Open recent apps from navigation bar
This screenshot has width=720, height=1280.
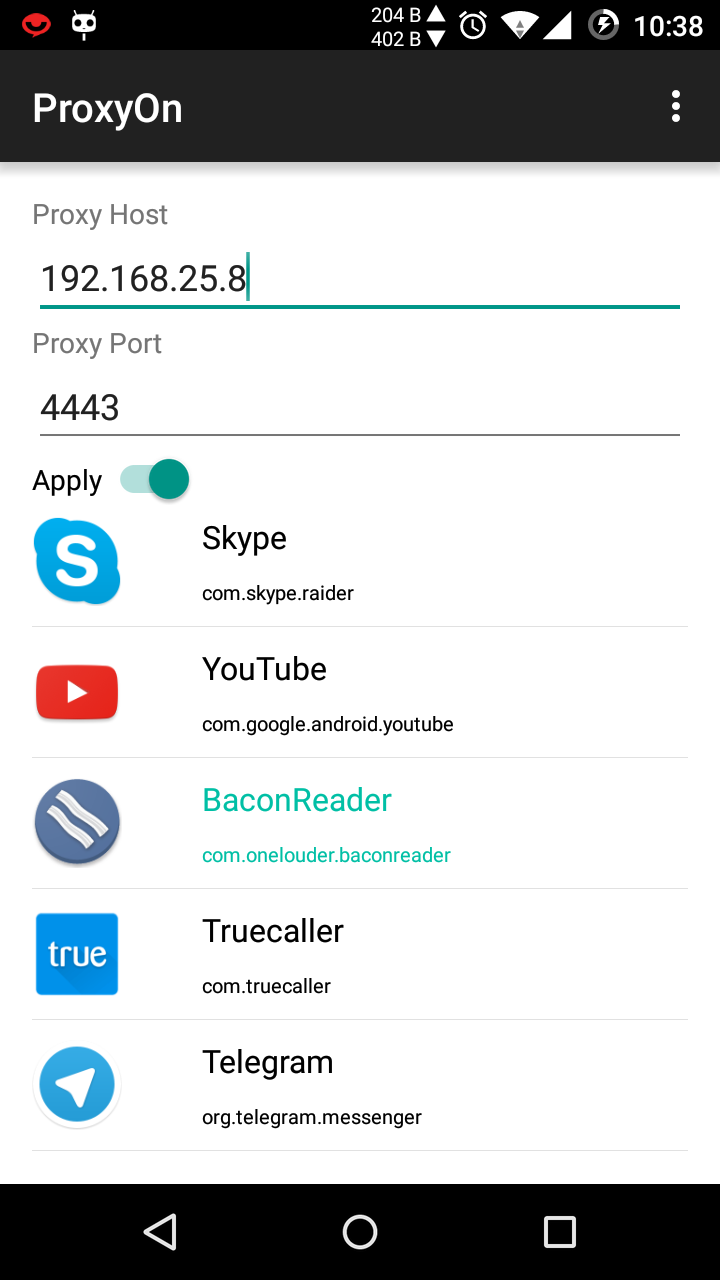coord(559,1232)
